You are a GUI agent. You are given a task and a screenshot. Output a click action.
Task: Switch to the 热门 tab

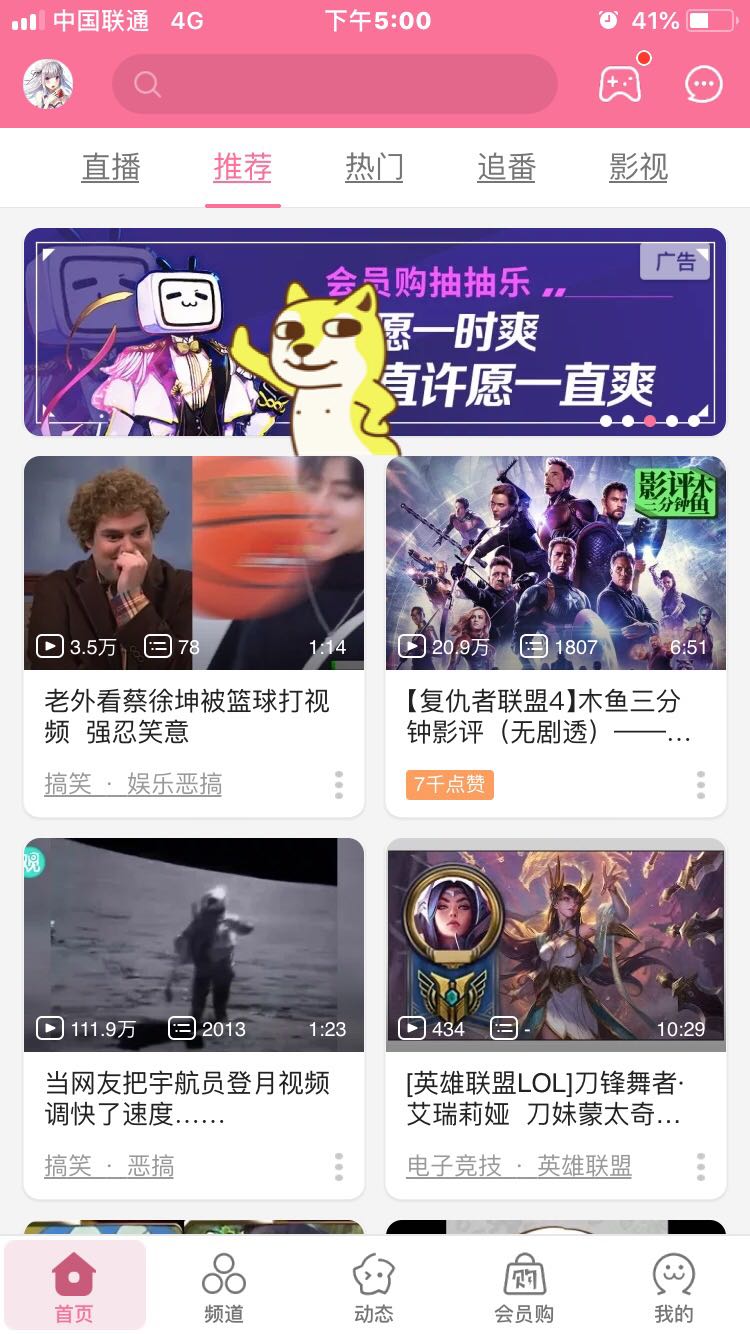click(x=374, y=167)
